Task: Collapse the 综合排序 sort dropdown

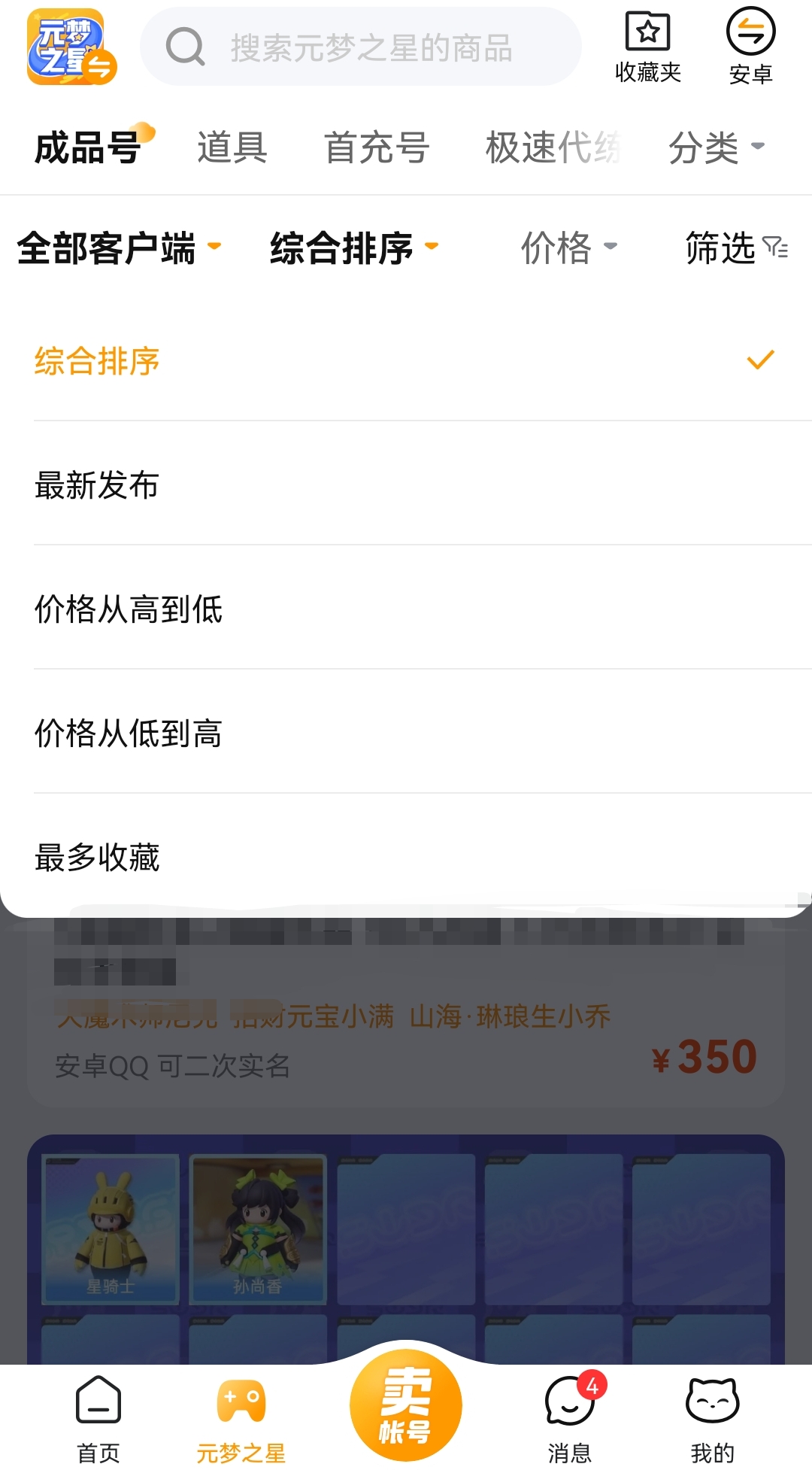Action: (353, 248)
